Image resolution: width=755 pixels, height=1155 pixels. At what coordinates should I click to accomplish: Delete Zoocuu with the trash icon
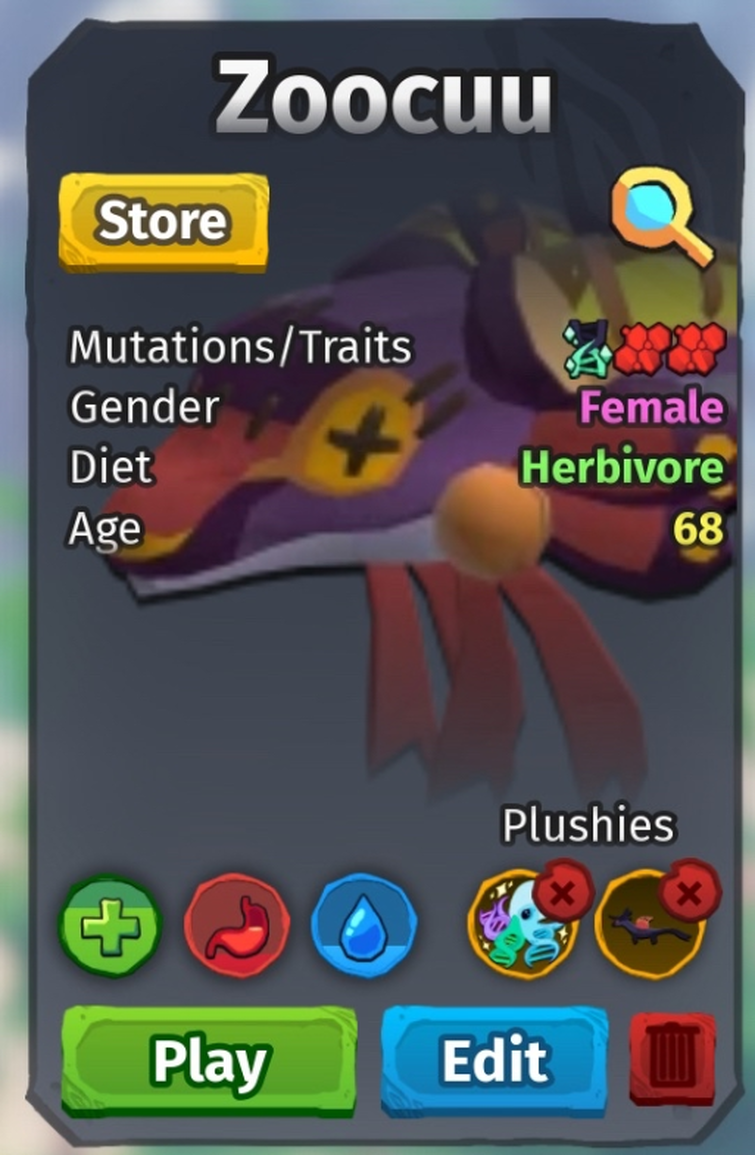coord(673,1059)
